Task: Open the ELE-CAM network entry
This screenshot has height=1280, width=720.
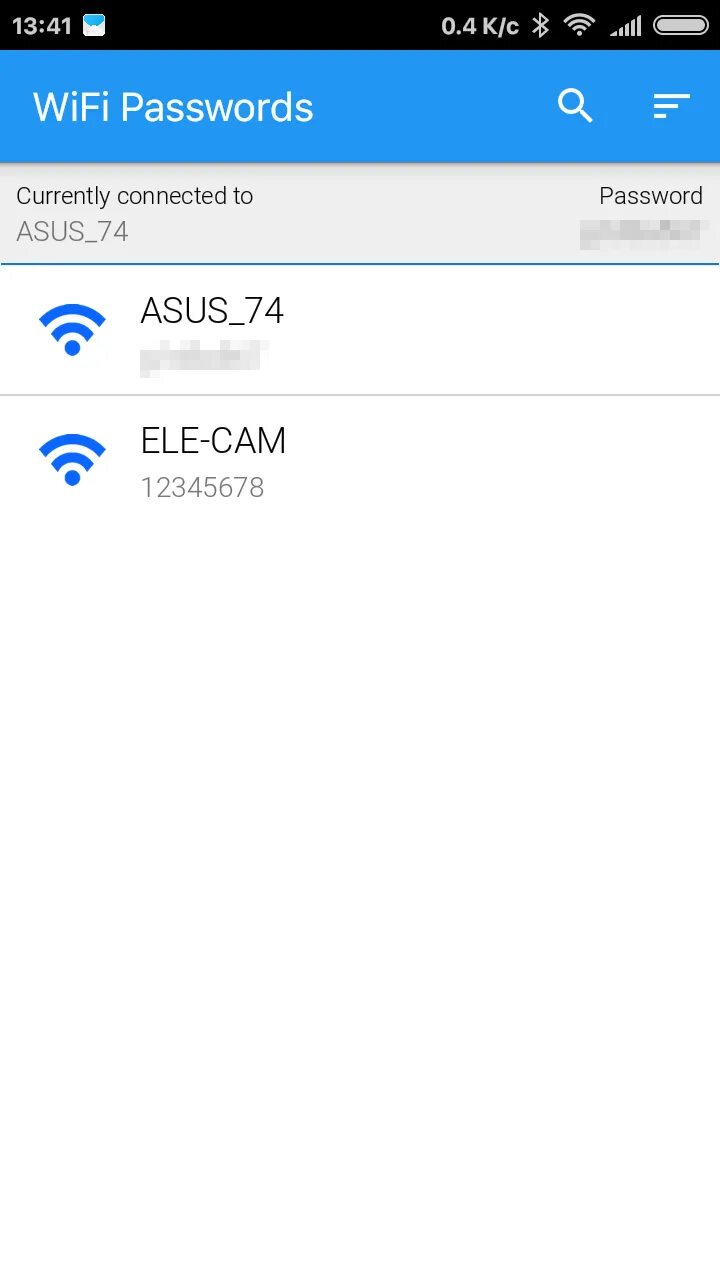Action: coord(360,460)
